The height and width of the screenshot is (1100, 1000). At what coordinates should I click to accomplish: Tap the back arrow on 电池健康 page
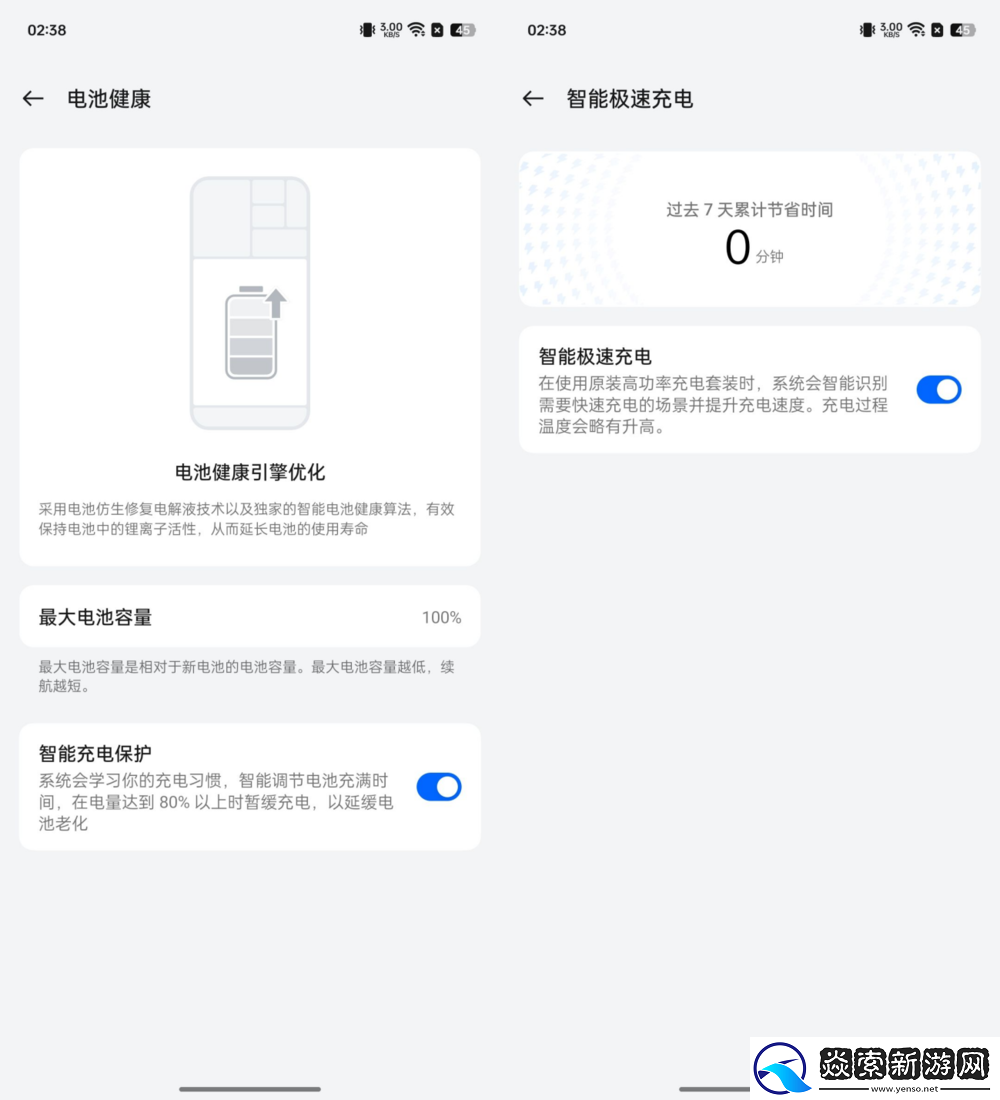tap(33, 99)
